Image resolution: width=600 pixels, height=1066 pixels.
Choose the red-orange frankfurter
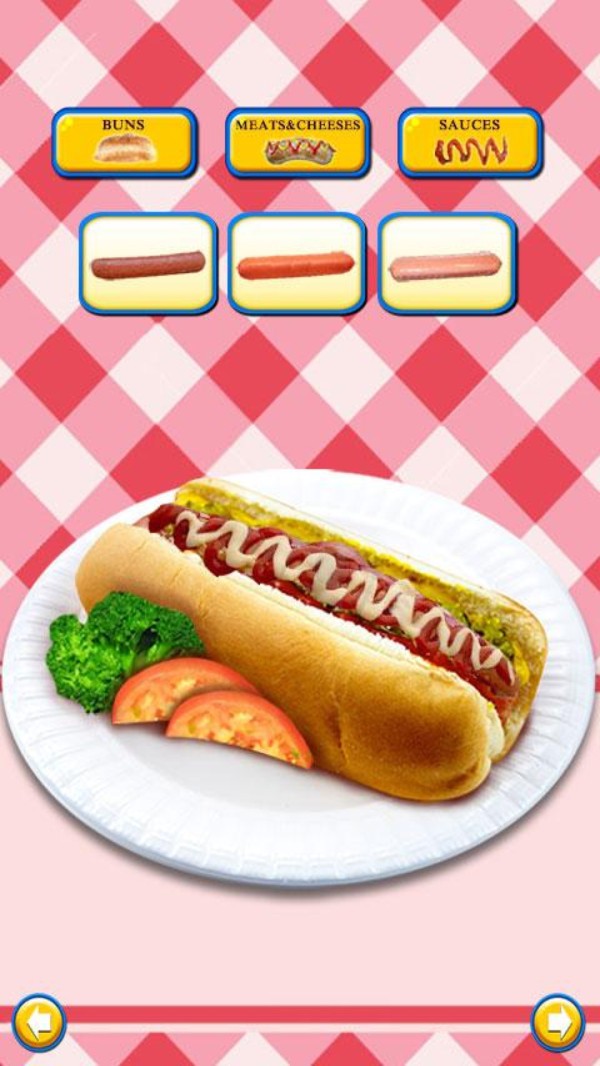297,264
